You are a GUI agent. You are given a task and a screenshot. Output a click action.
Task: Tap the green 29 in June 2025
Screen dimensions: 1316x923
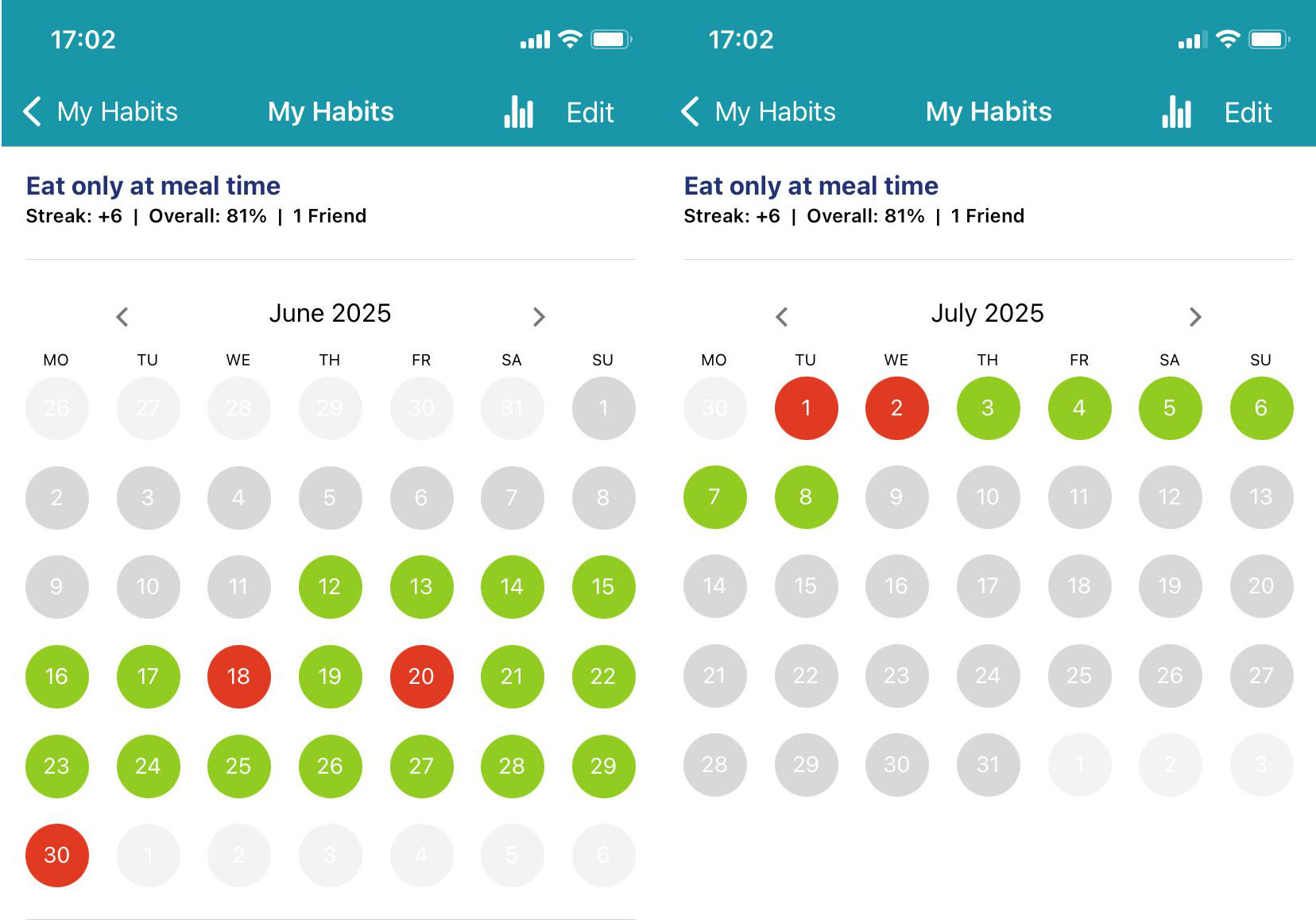tap(603, 766)
